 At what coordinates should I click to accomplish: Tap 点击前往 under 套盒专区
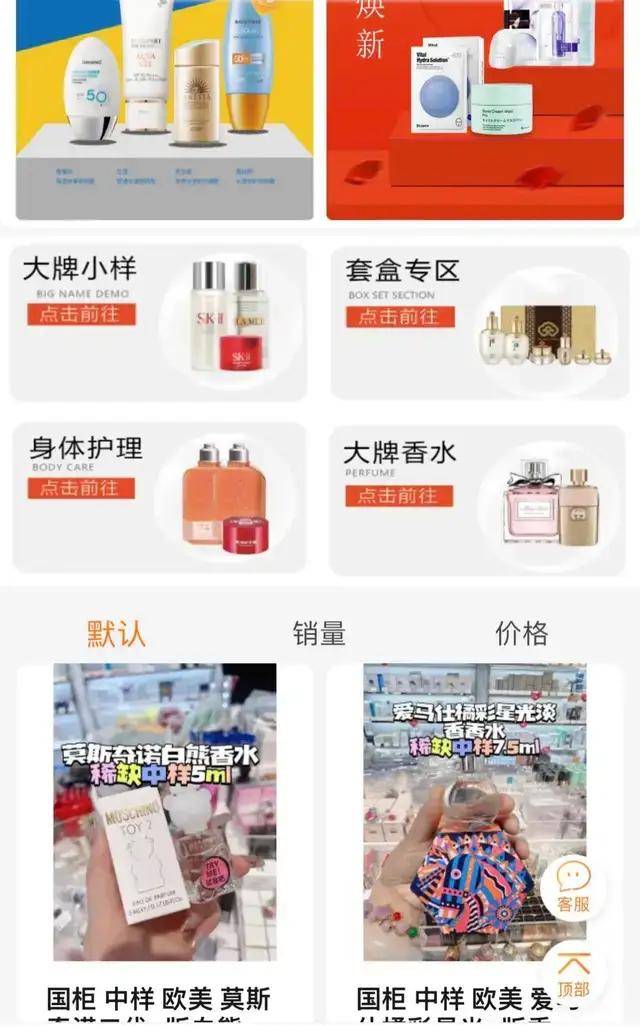(400, 316)
